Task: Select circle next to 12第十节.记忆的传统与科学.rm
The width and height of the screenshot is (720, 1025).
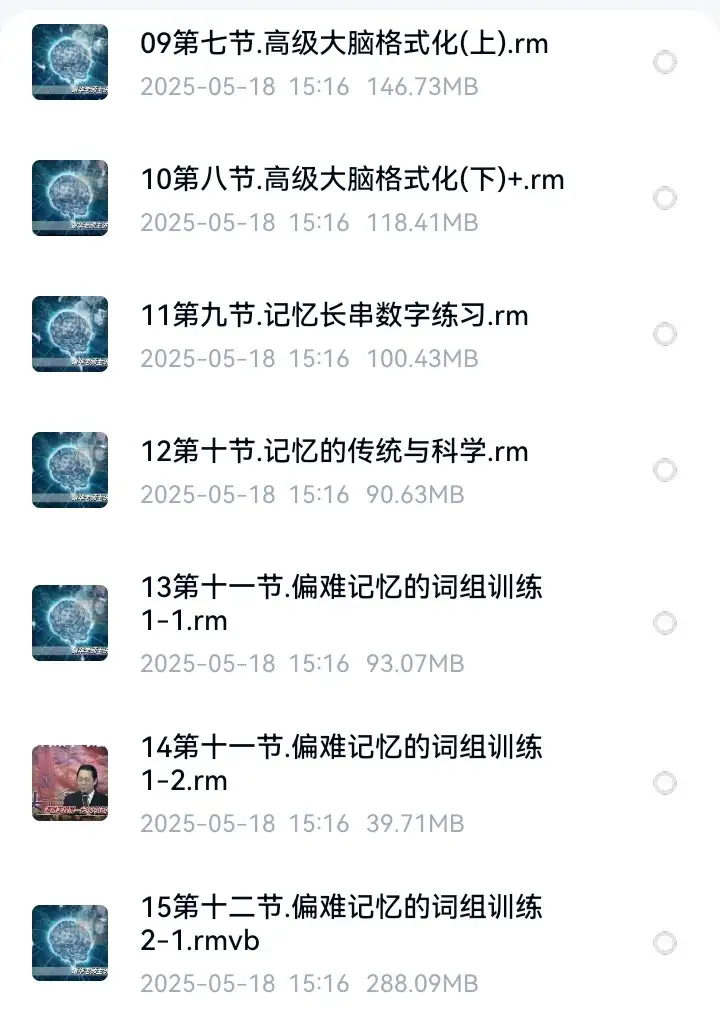Action: [x=662, y=468]
